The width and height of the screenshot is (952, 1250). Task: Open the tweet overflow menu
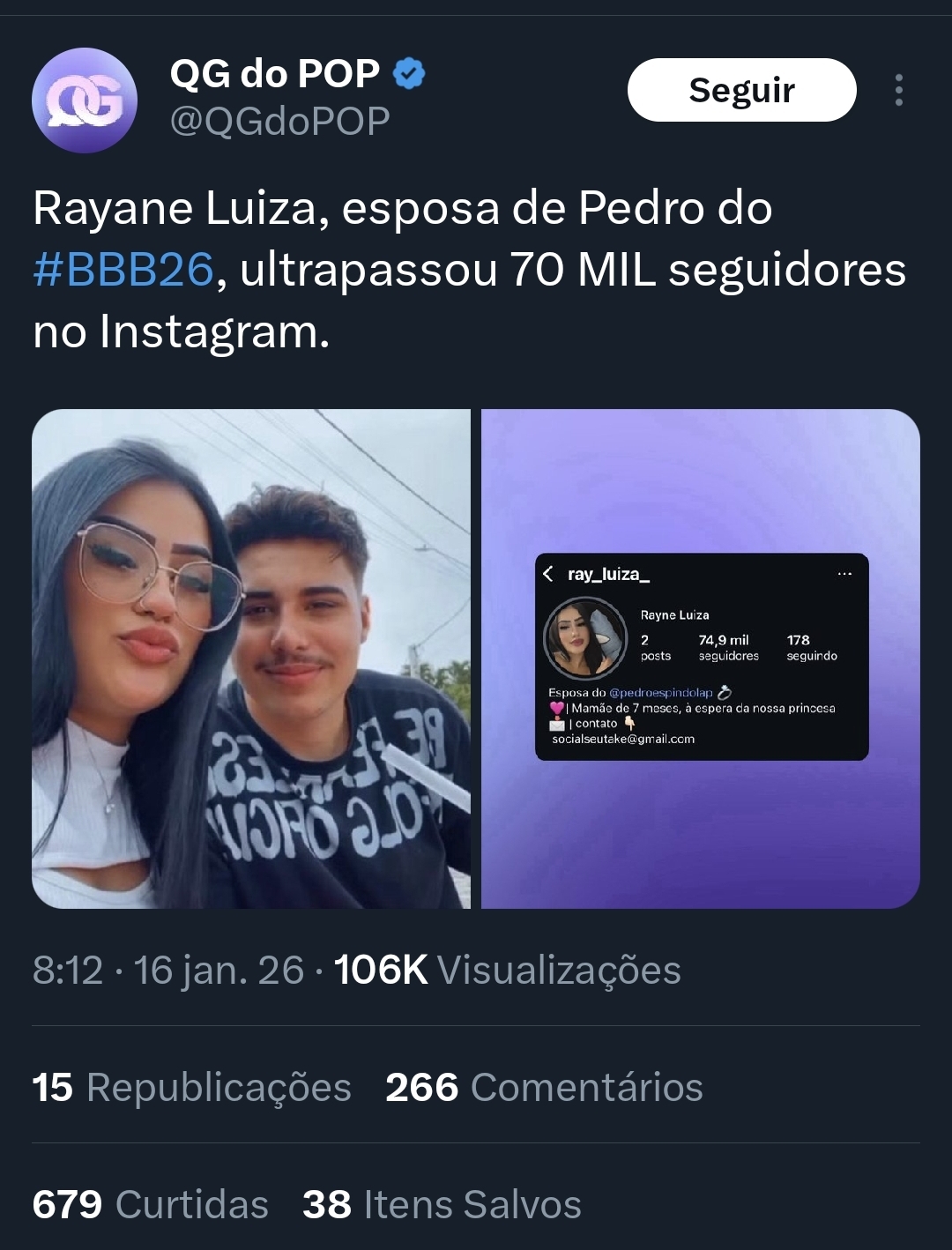pos(898,90)
